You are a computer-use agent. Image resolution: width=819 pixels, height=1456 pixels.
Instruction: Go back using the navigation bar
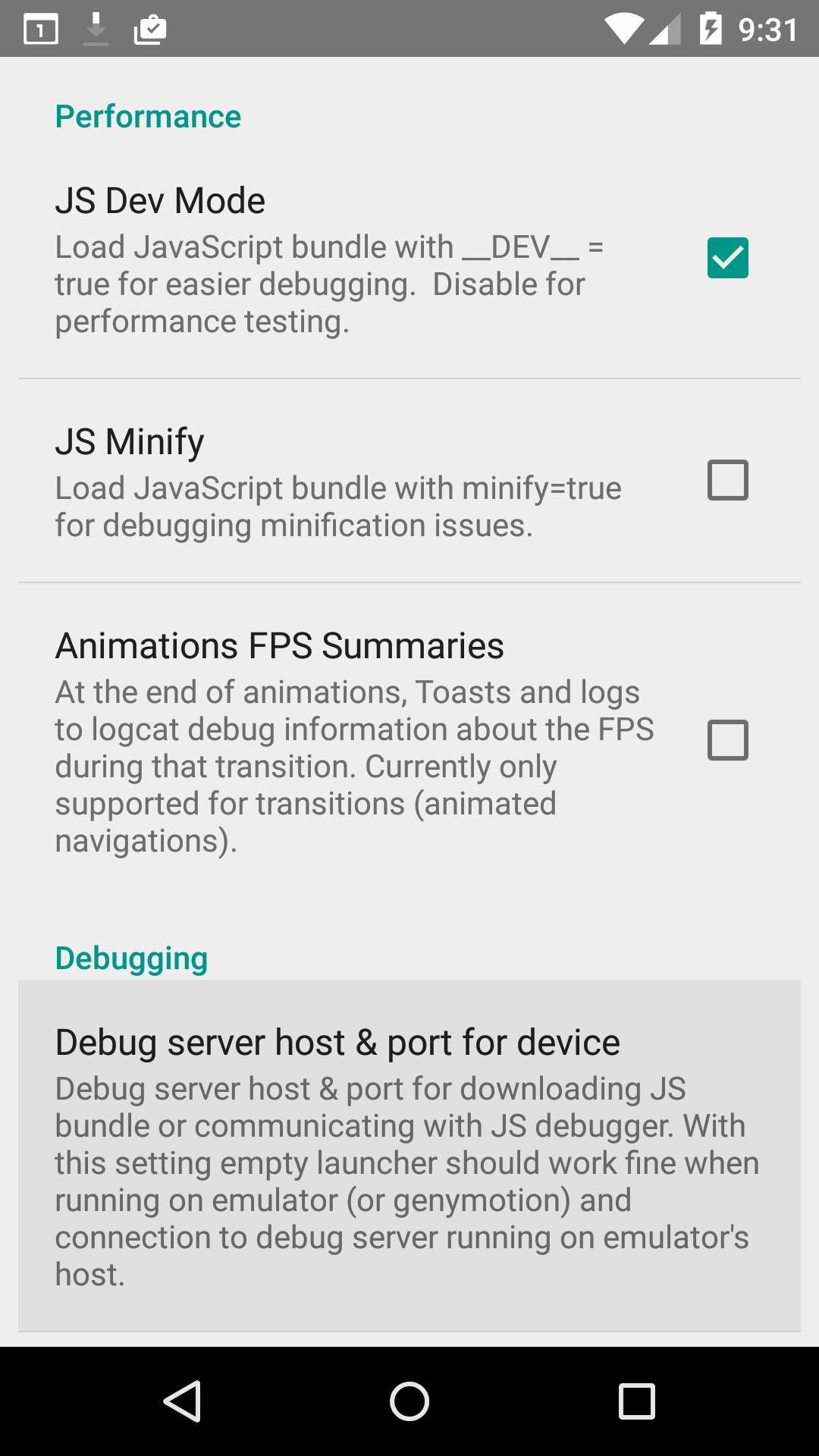click(182, 1401)
